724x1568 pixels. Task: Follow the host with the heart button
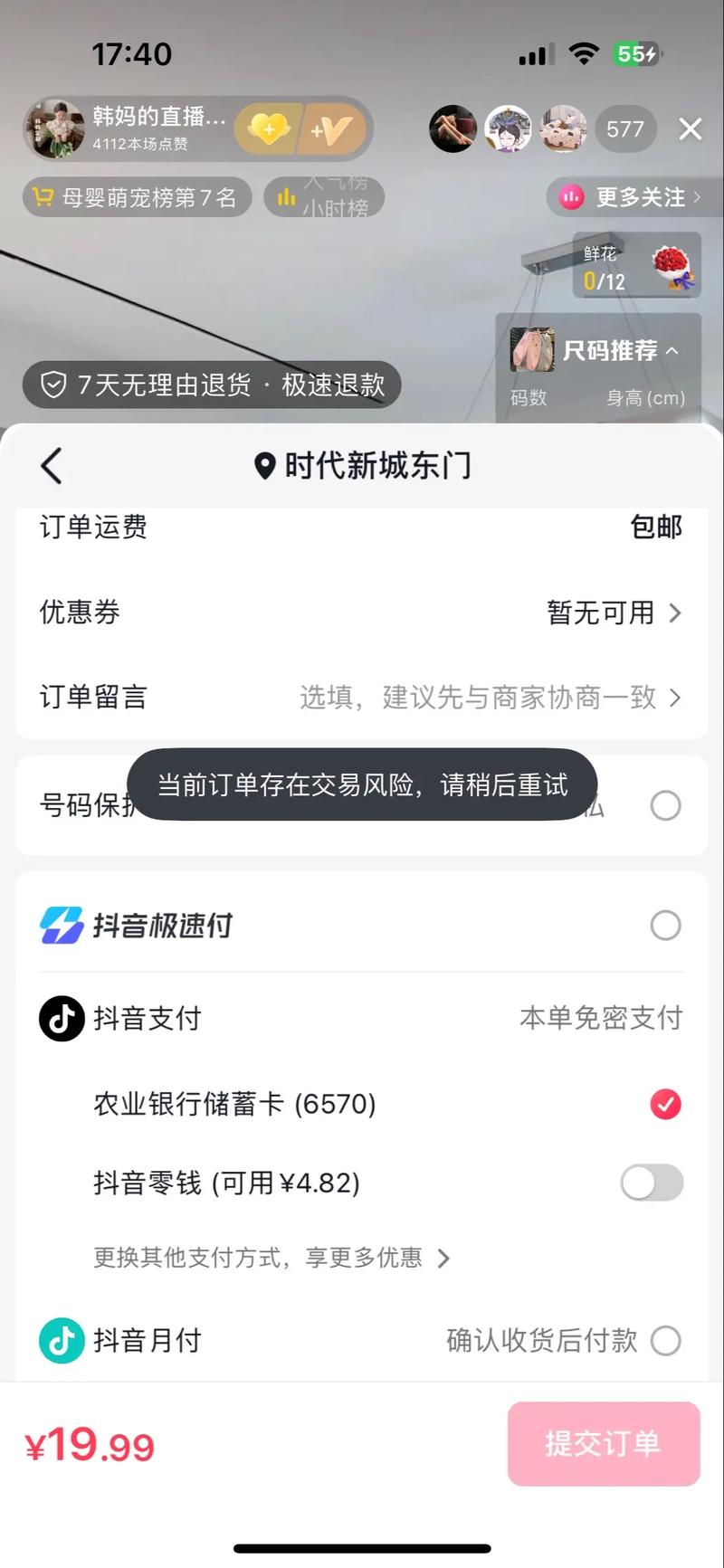[x=268, y=129]
